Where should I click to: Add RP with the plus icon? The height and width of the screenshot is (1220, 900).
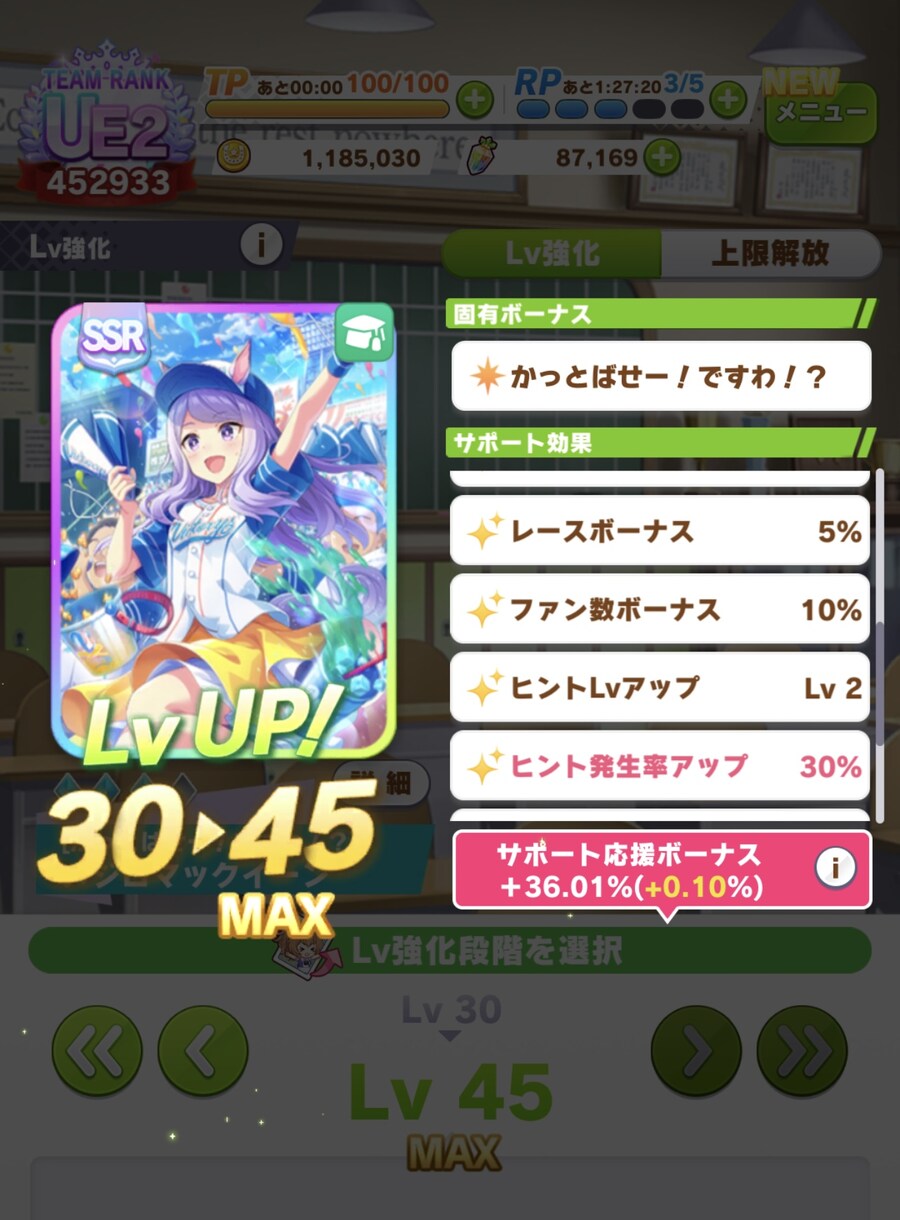[x=728, y=100]
